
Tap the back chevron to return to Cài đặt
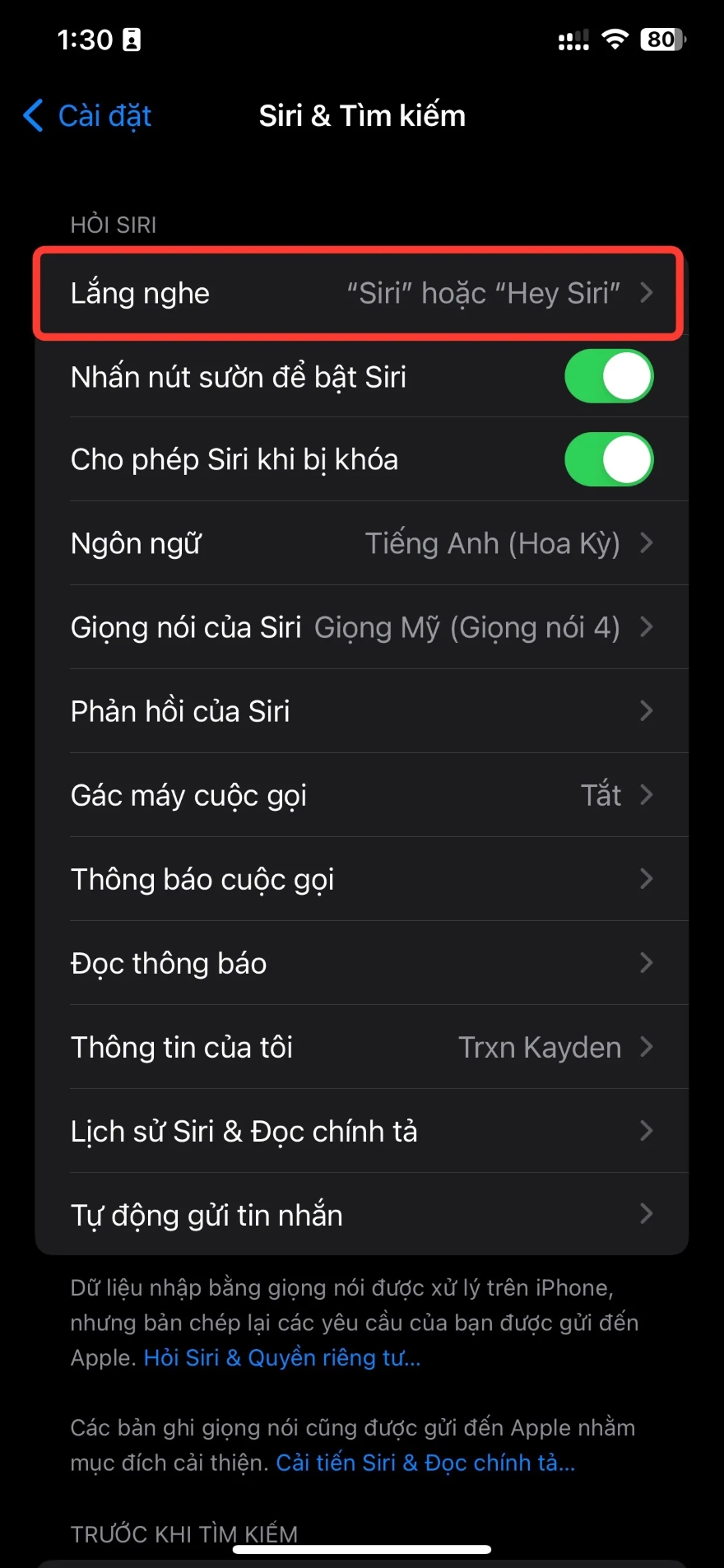coord(33,115)
